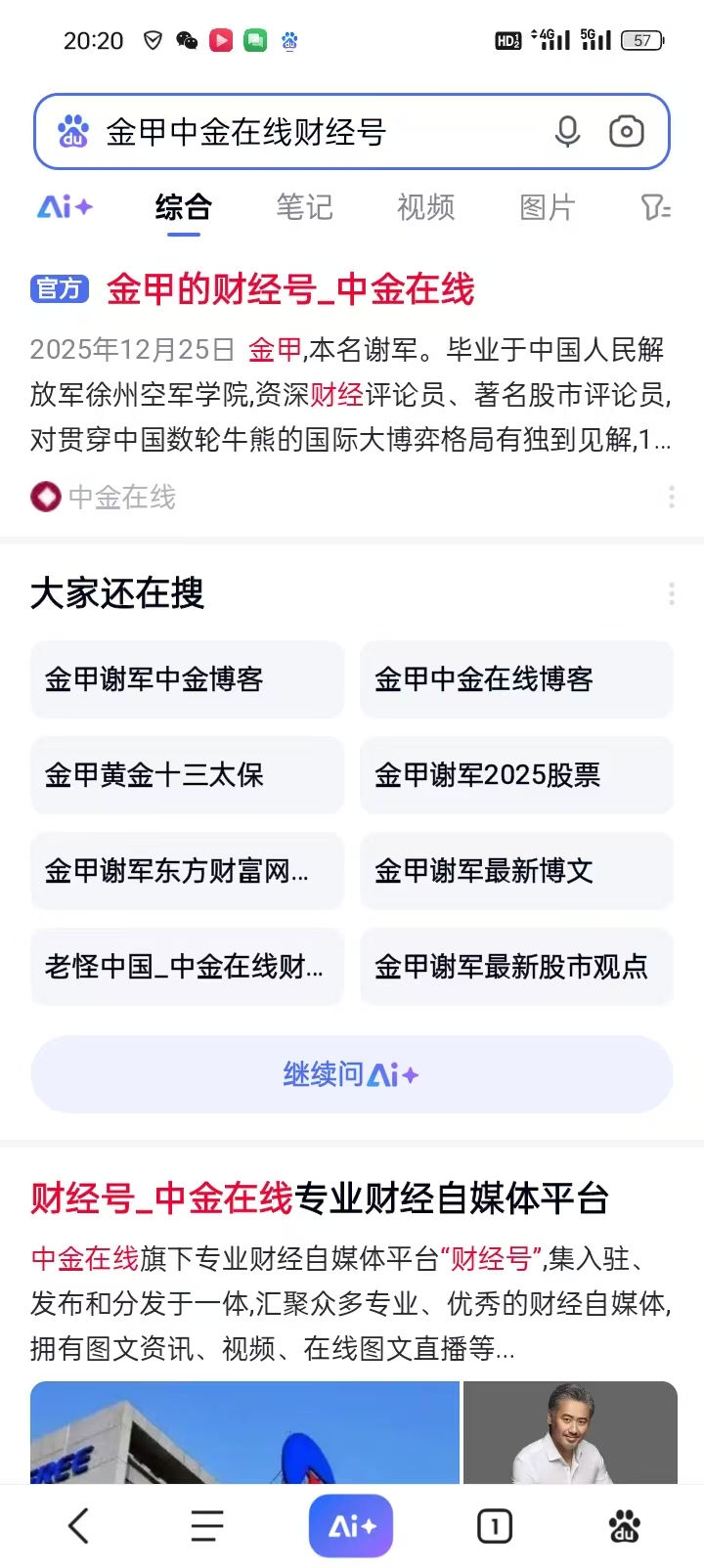704x1568 pixels.
Task: Open the bottom bar menu icon
Action: coord(207,1526)
